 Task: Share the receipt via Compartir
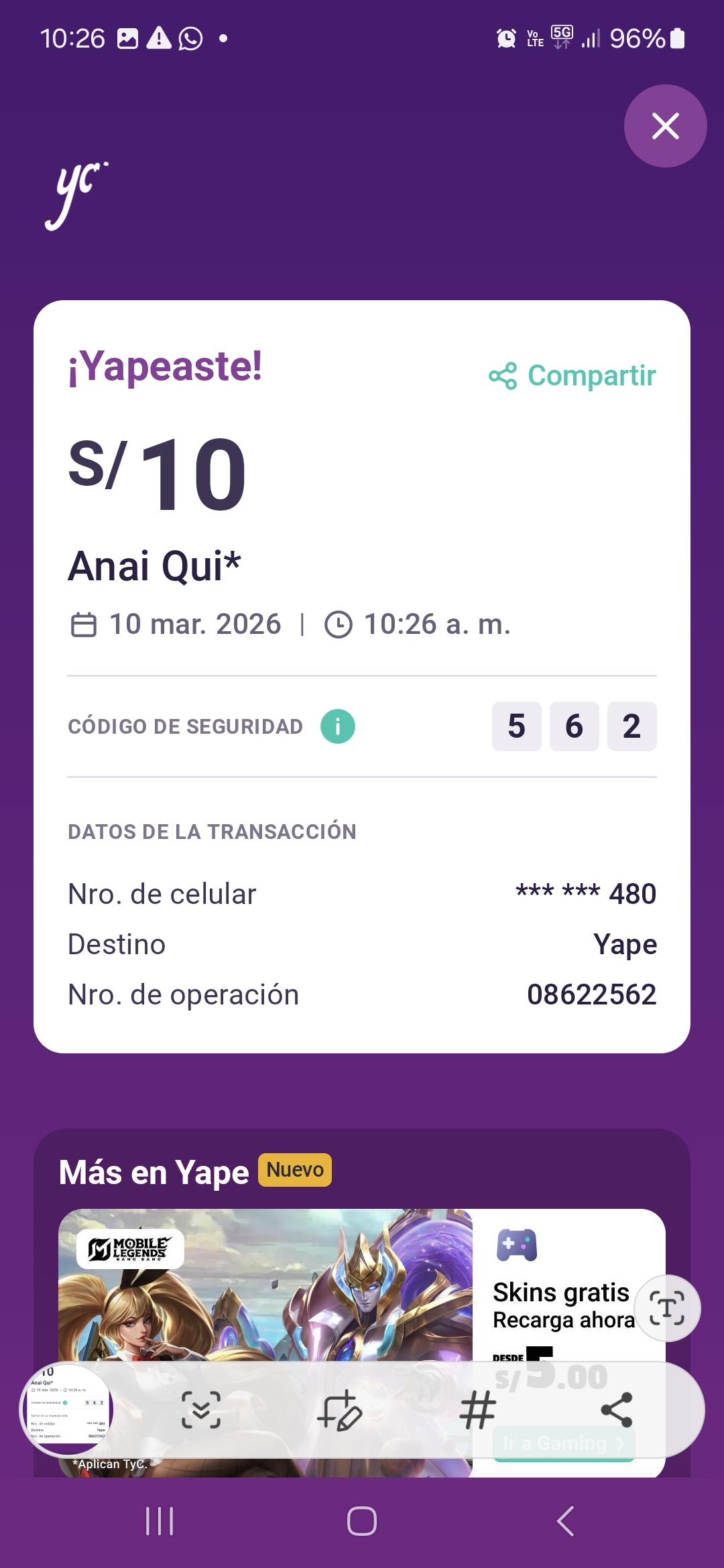coord(572,376)
